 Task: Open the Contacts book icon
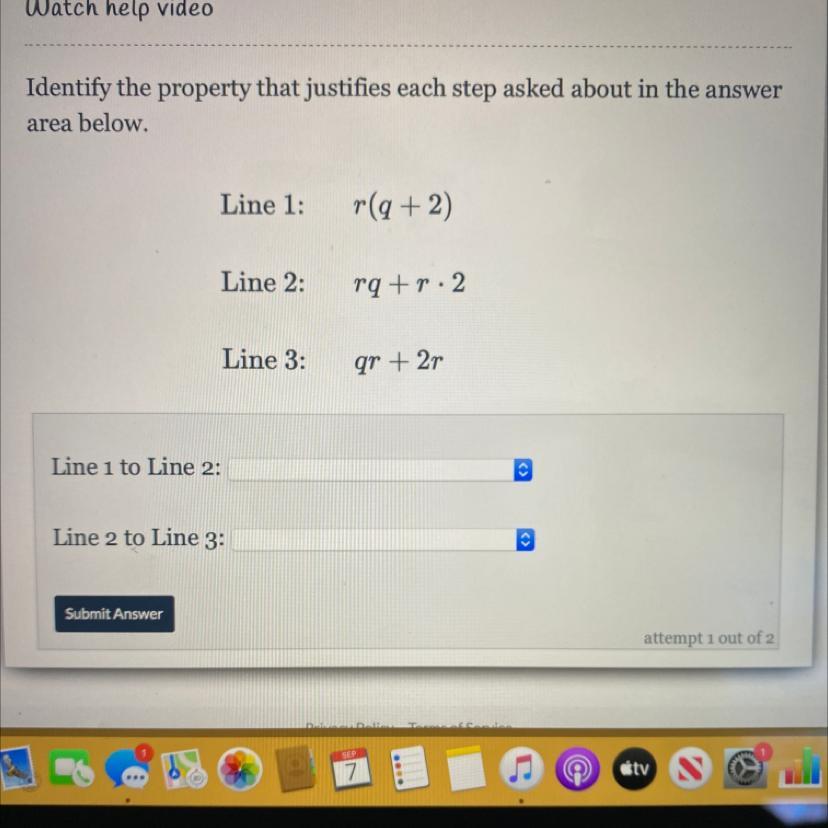point(296,769)
